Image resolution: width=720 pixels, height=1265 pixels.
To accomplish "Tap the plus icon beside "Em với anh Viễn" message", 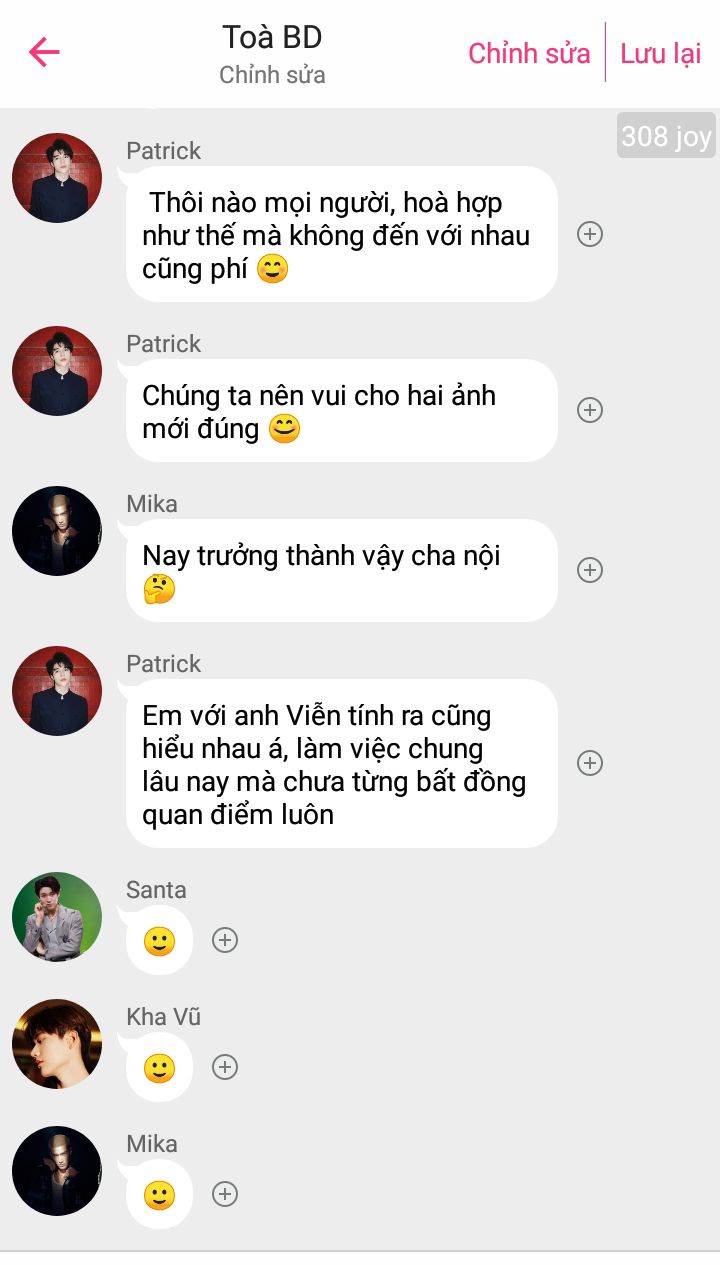I will click(x=590, y=763).
